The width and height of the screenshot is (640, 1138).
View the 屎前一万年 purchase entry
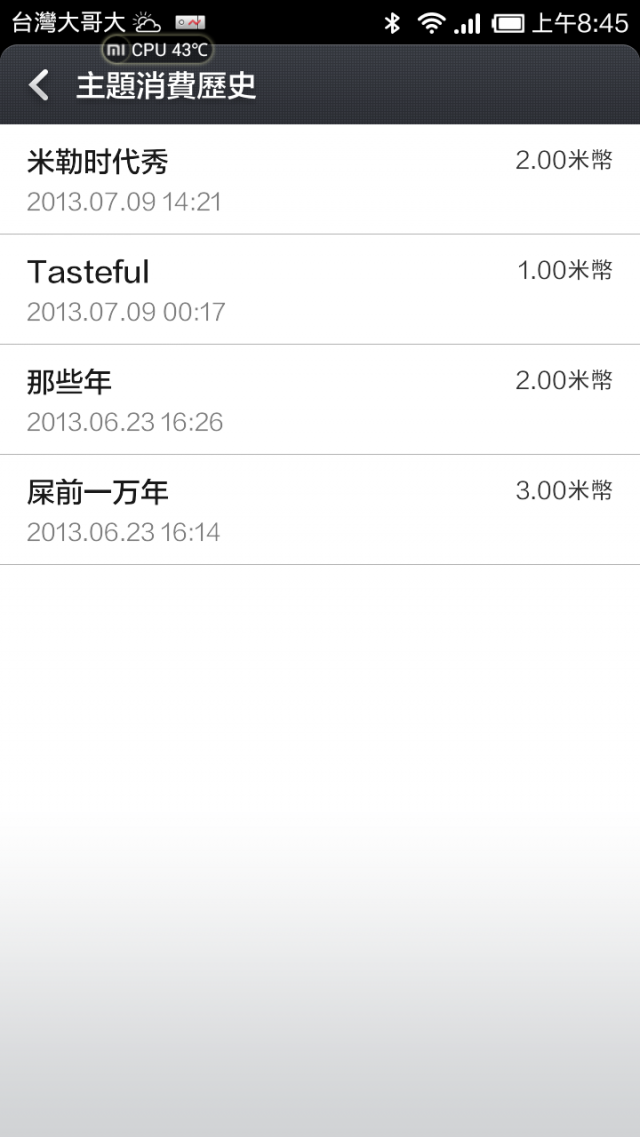click(320, 510)
